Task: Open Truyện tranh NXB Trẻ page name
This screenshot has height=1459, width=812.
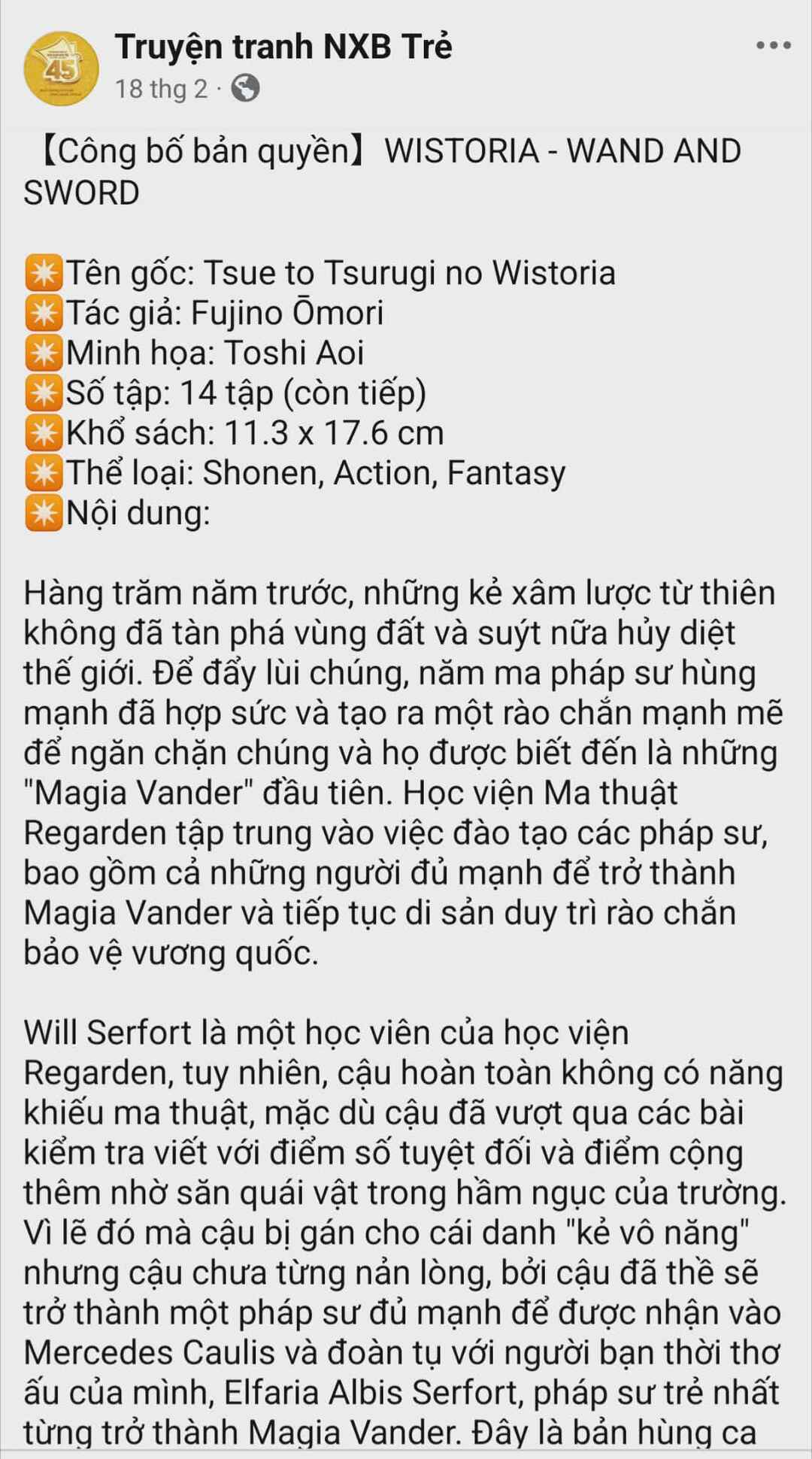Action: pyautogui.click(x=283, y=47)
